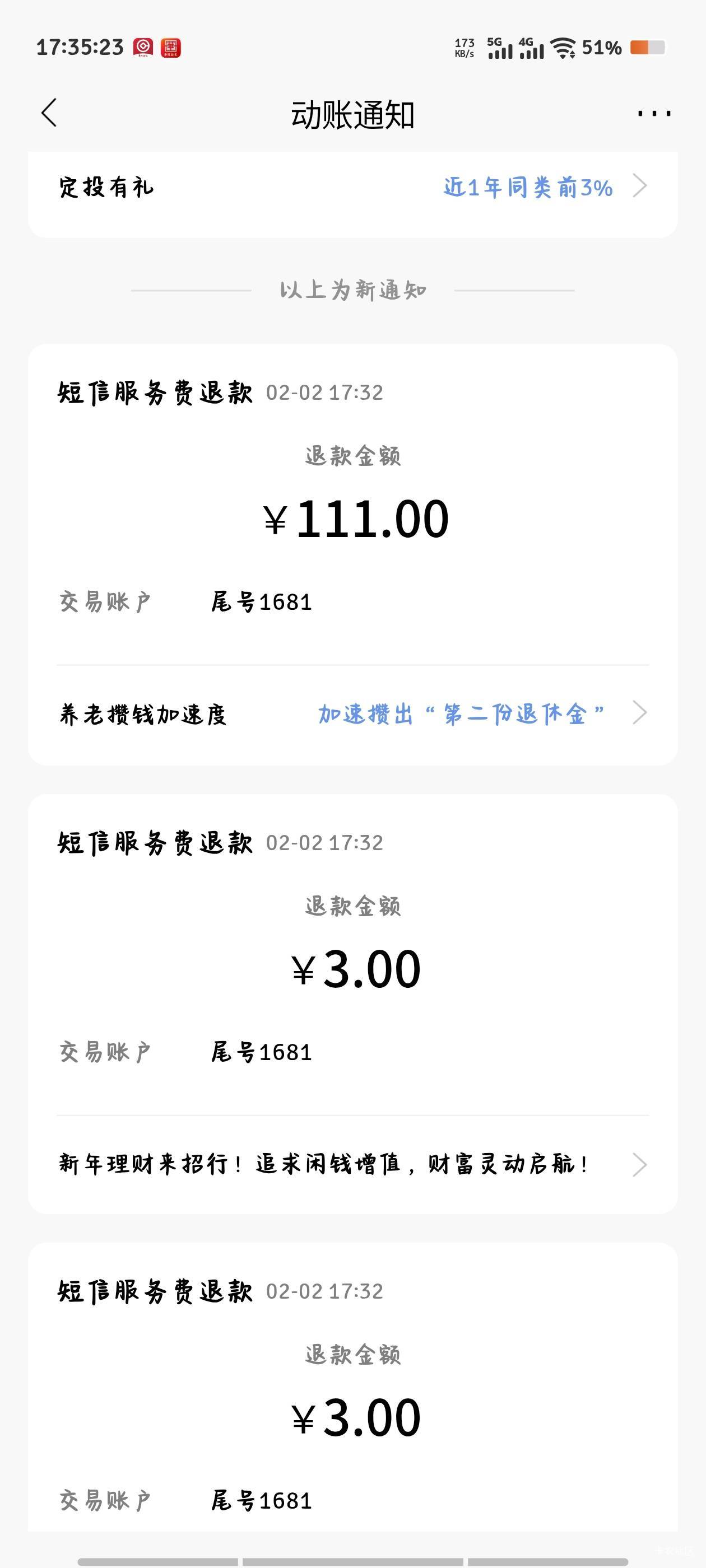Open the 定投有礼 promotion row

point(352,188)
